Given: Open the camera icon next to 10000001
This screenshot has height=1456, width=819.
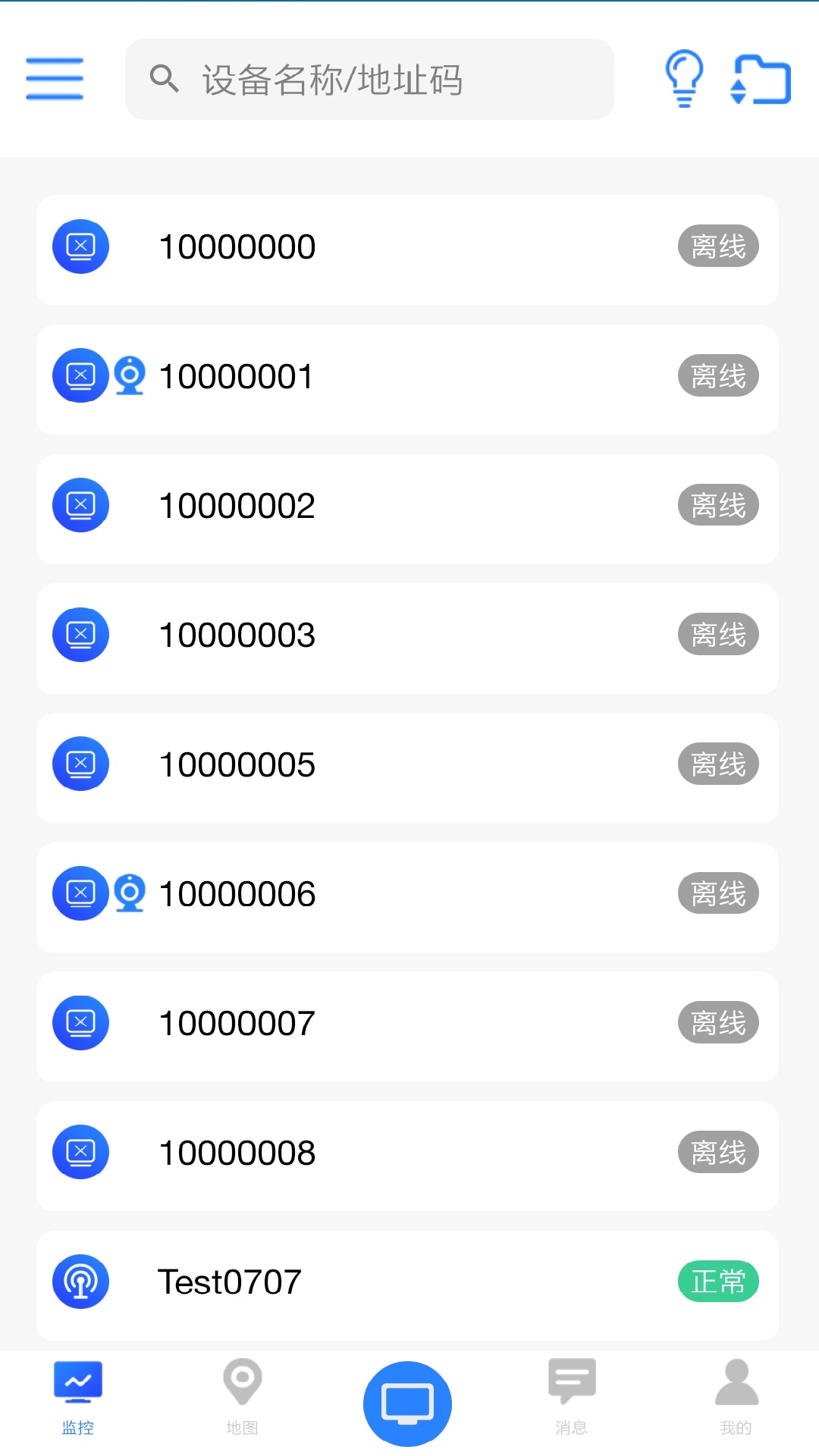Looking at the screenshot, I should point(129,375).
